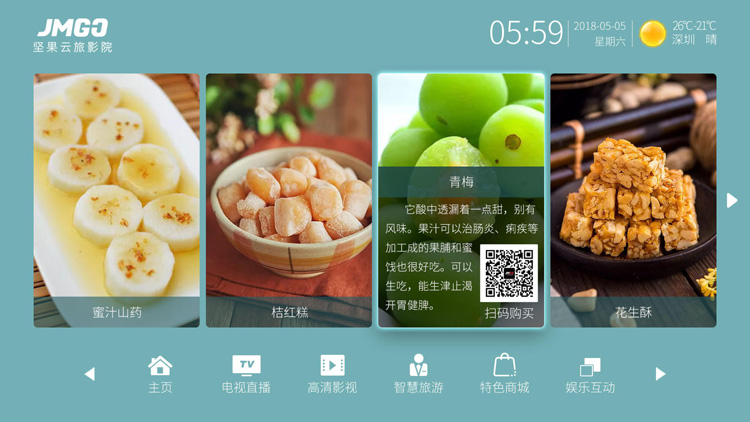
Task: Open the 特色商城 tab
Action: pos(504,374)
